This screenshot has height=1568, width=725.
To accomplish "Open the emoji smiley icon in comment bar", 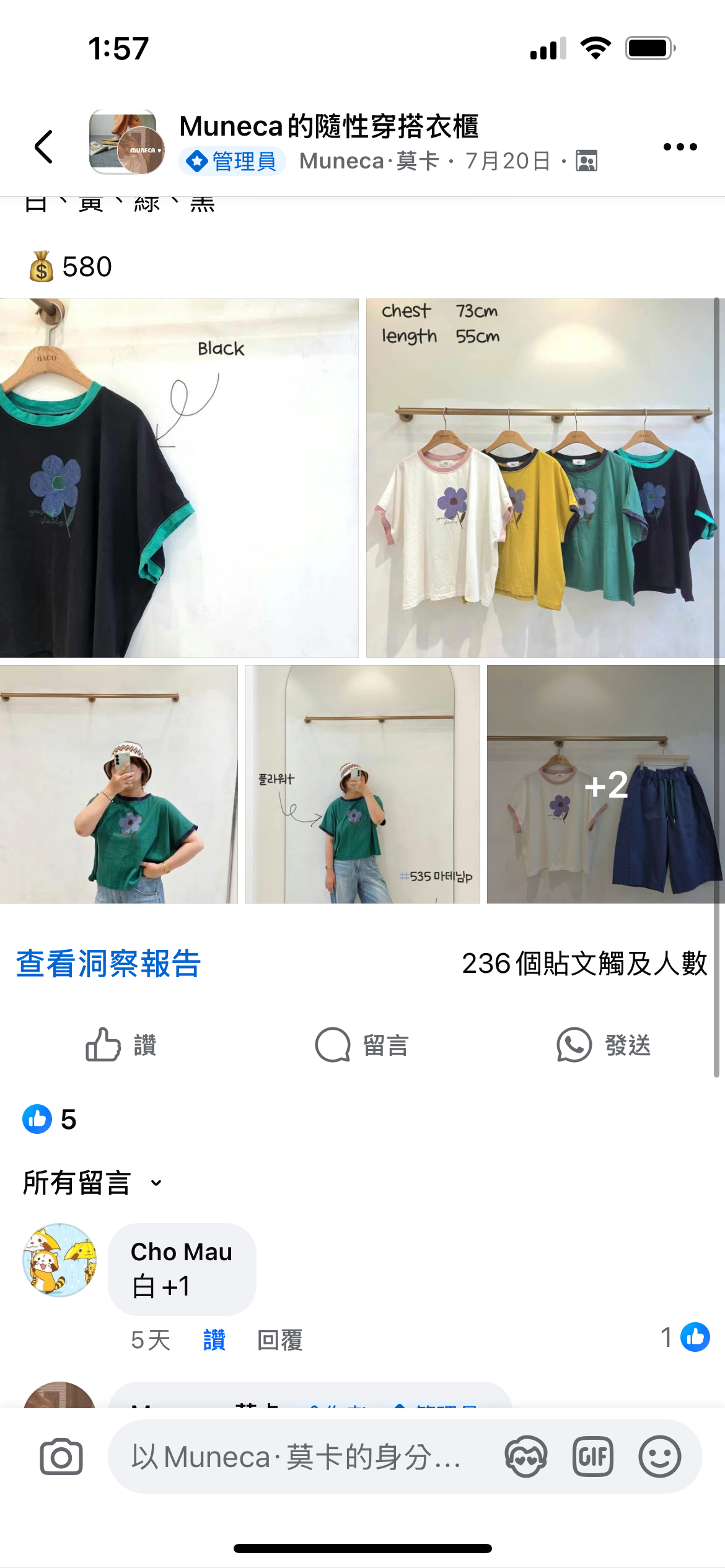I will click(x=661, y=1457).
